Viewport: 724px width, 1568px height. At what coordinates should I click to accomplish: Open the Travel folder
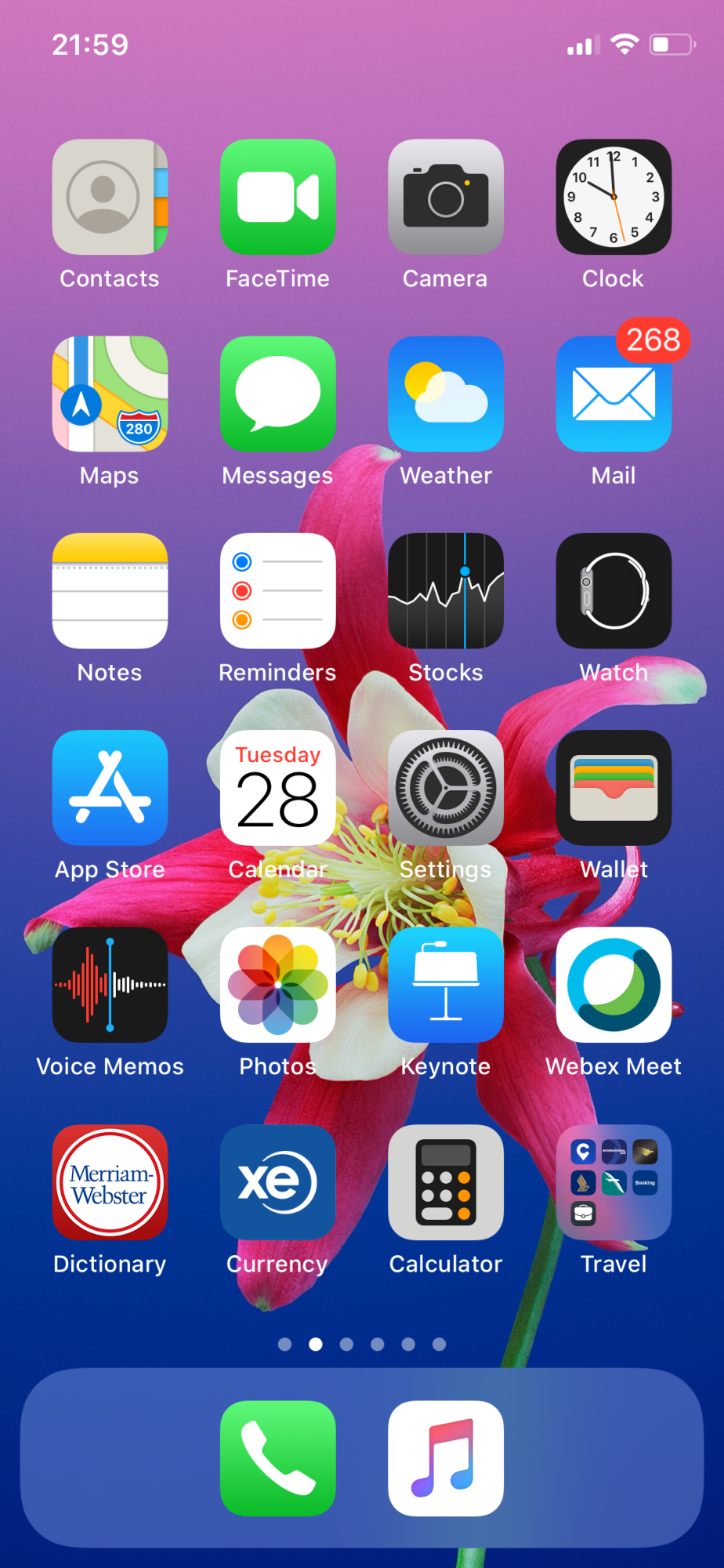(614, 1182)
